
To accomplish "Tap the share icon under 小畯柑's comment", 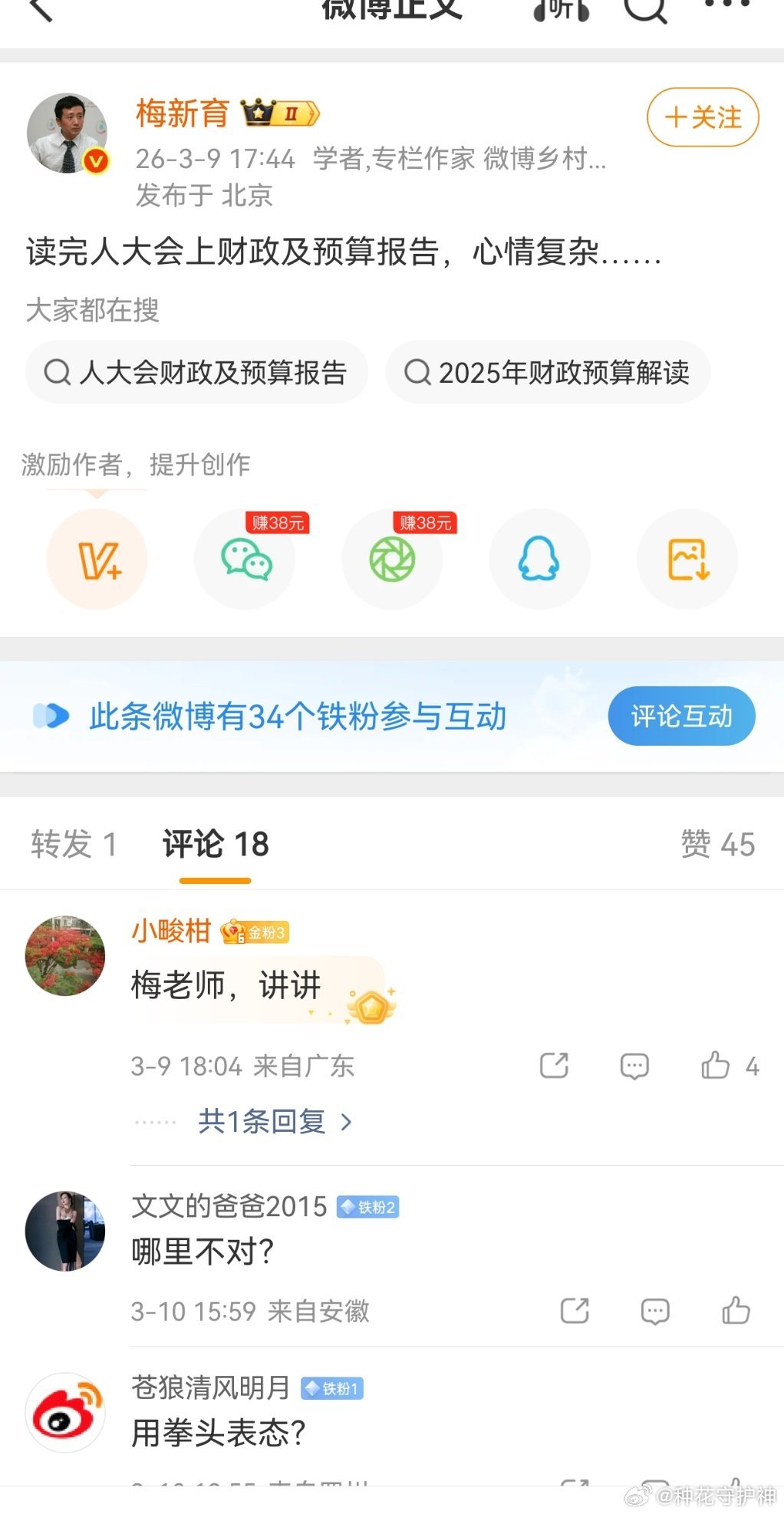I will (x=554, y=1066).
